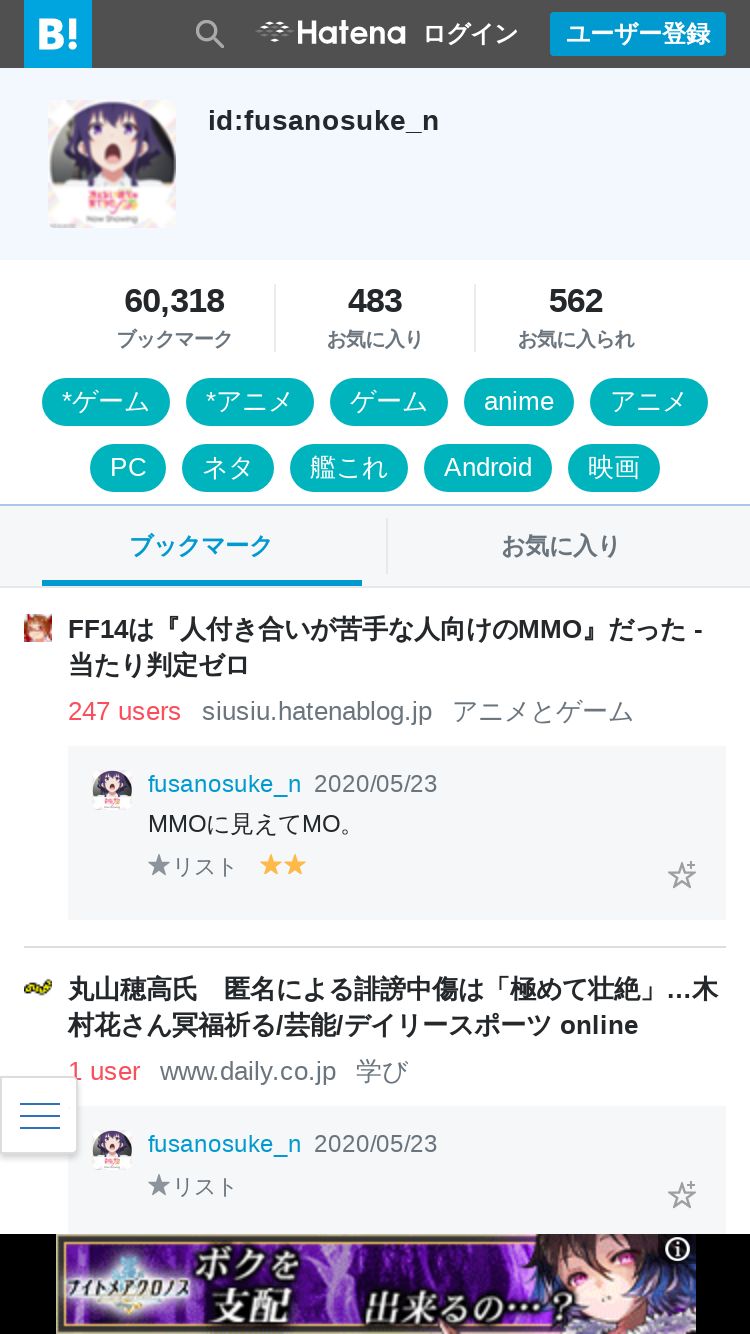Switch to the お気に入り tab

560,546
